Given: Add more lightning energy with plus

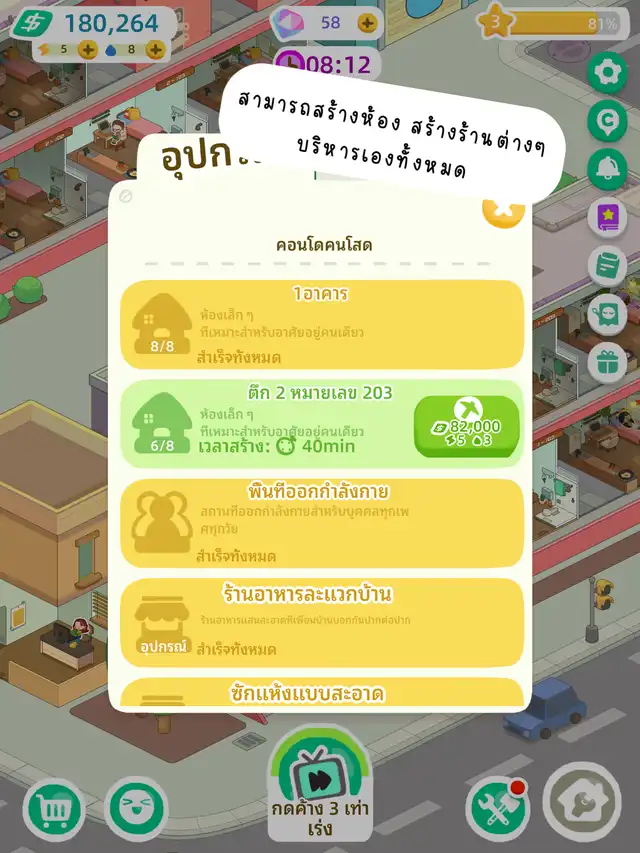Looking at the screenshot, I should pyautogui.click(x=88, y=49).
